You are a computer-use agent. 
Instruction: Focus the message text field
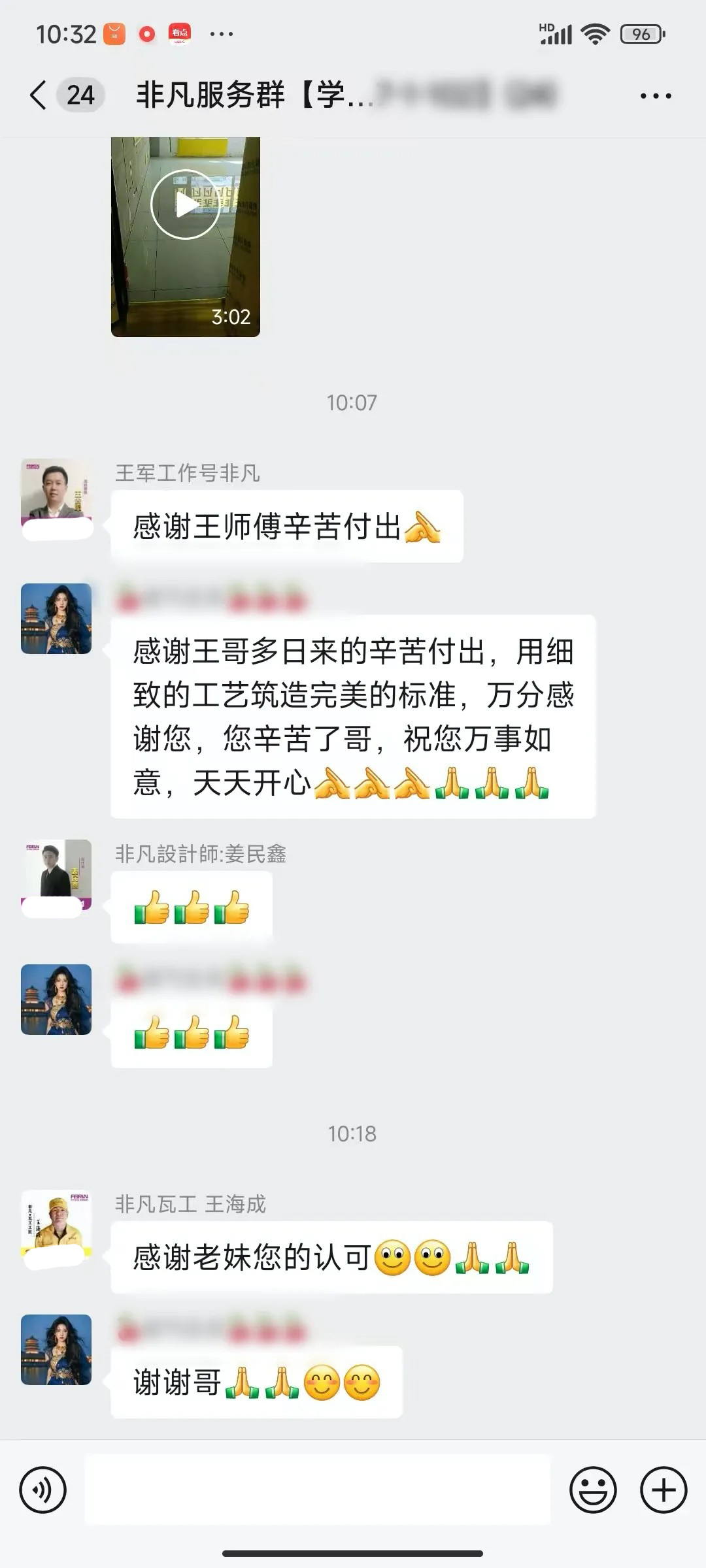point(318,1490)
